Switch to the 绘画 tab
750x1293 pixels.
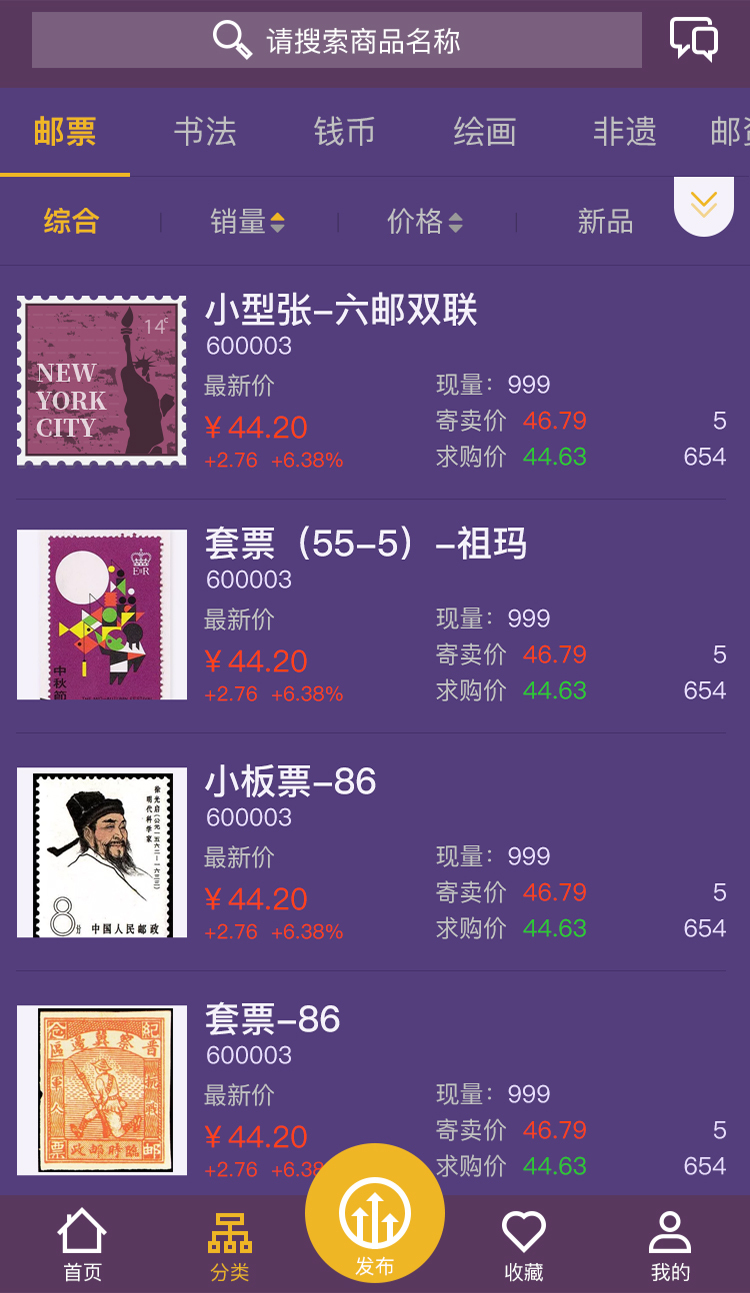click(x=485, y=132)
